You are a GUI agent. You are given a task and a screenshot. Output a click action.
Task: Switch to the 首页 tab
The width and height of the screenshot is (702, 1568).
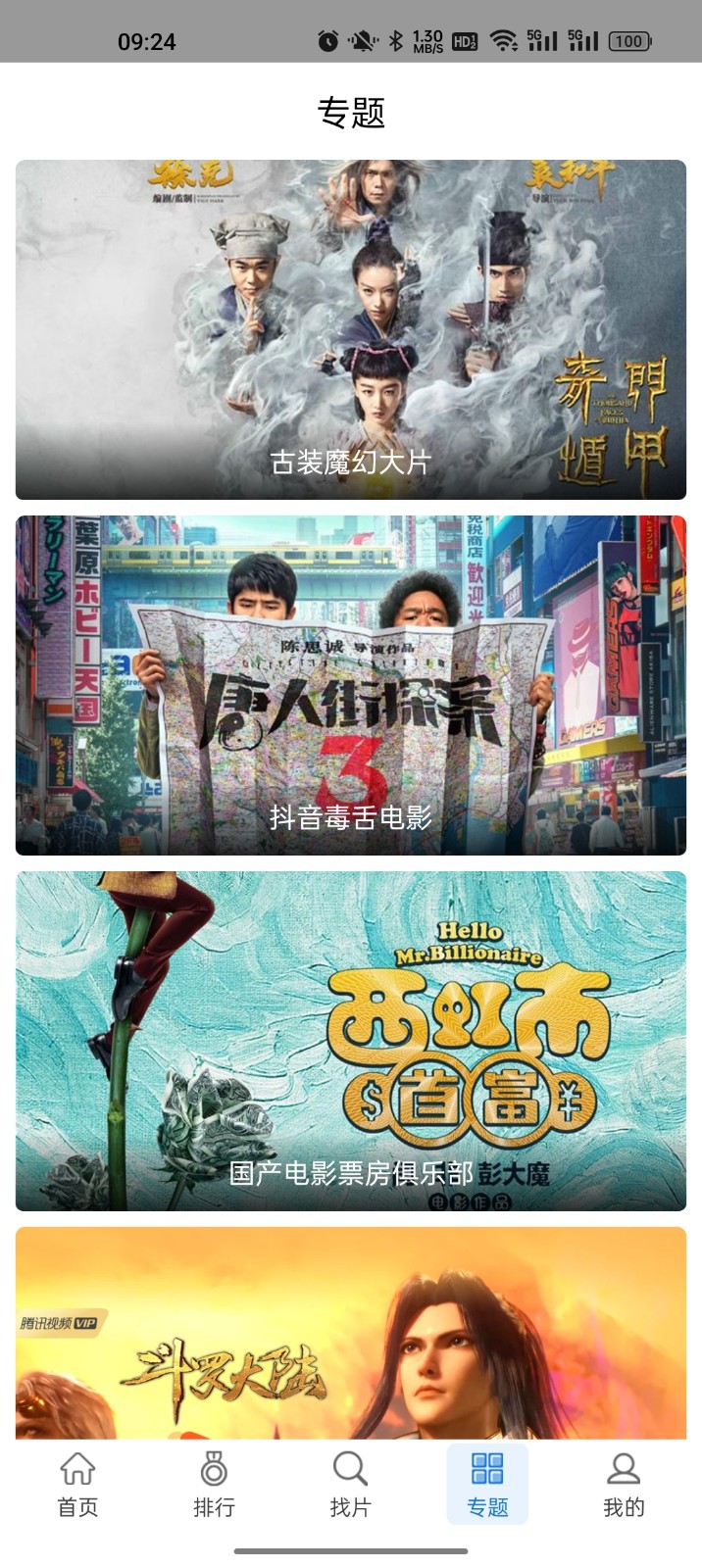[x=77, y=1484]
